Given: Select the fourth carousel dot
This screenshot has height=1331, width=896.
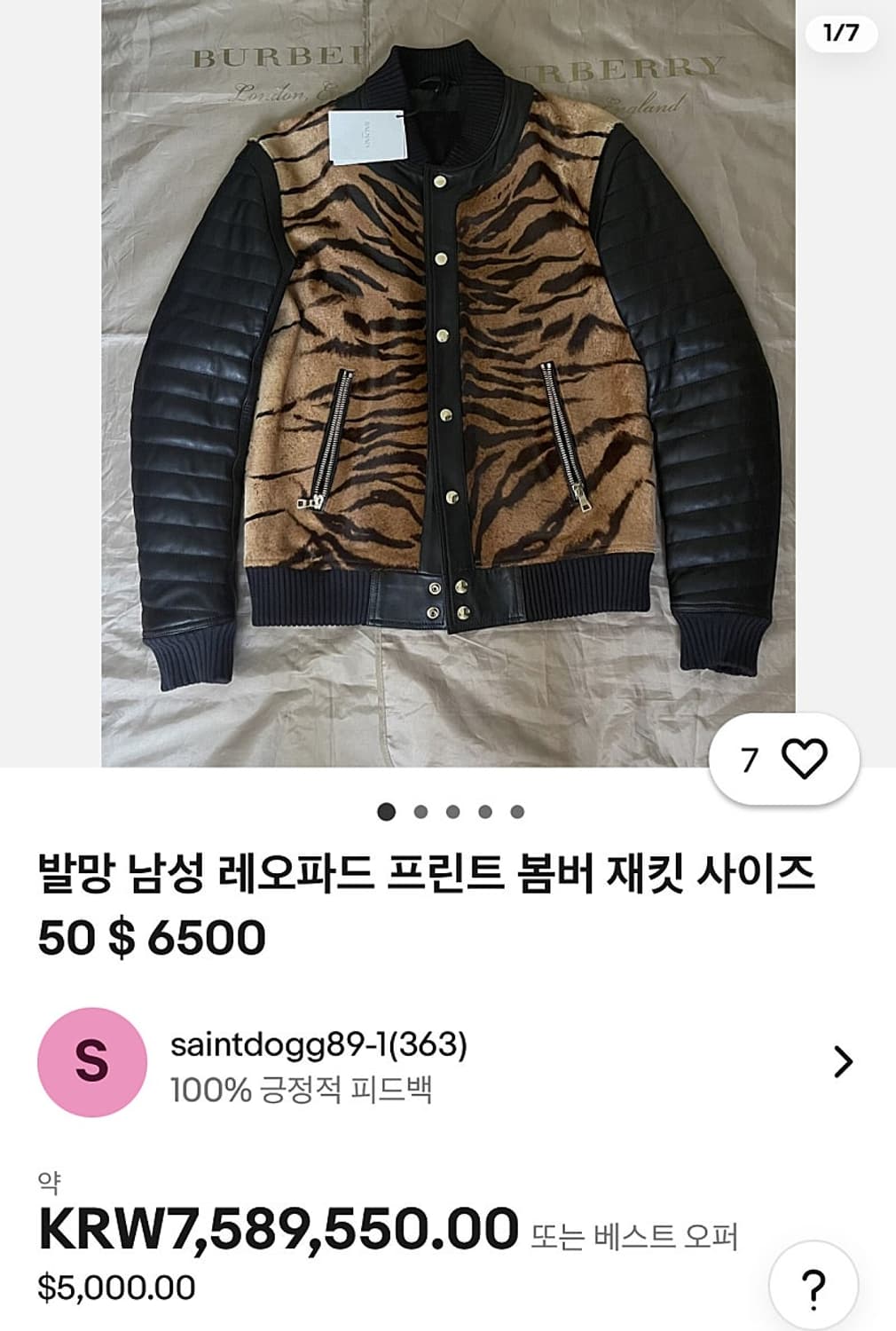Looking at the screenshot, I should tap(484, 808).
